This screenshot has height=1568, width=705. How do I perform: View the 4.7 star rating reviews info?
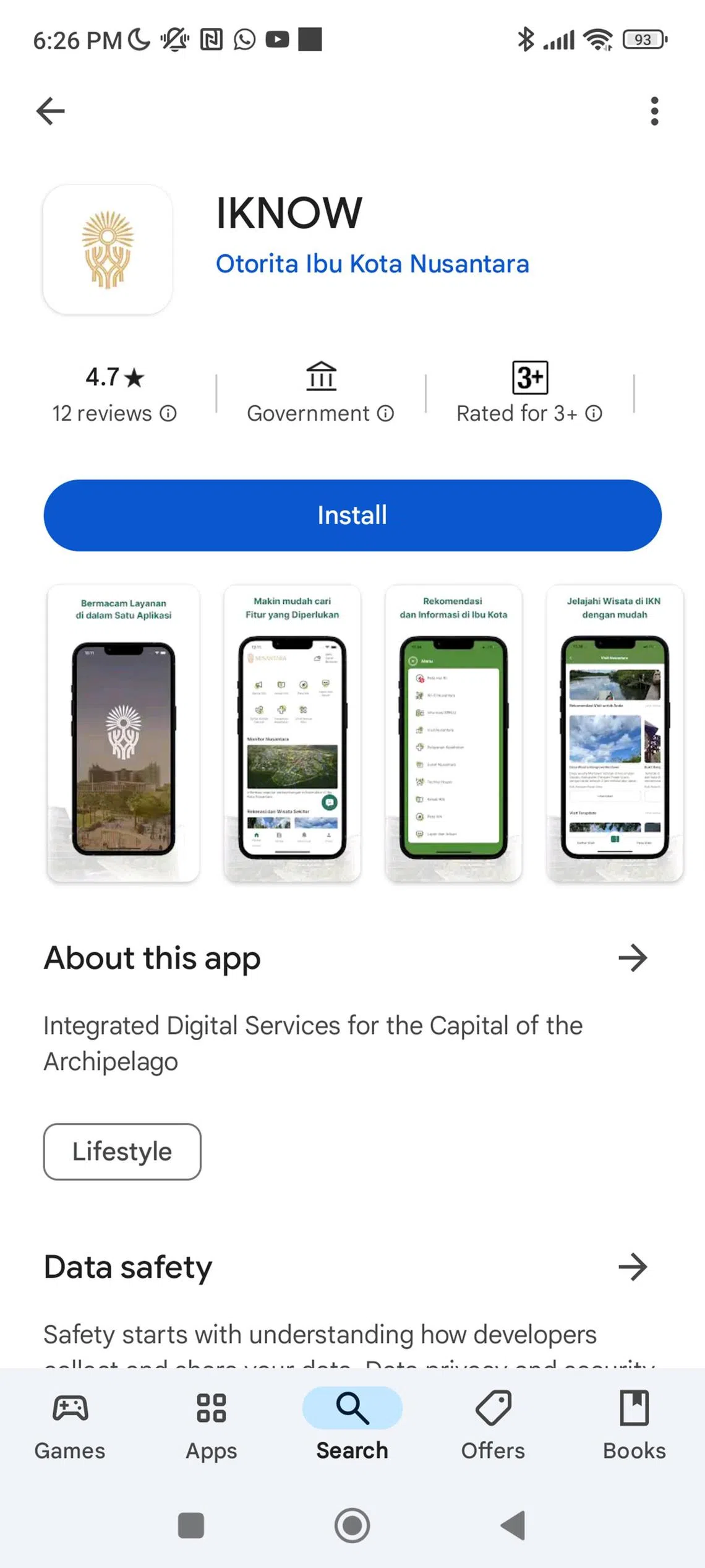114,394
